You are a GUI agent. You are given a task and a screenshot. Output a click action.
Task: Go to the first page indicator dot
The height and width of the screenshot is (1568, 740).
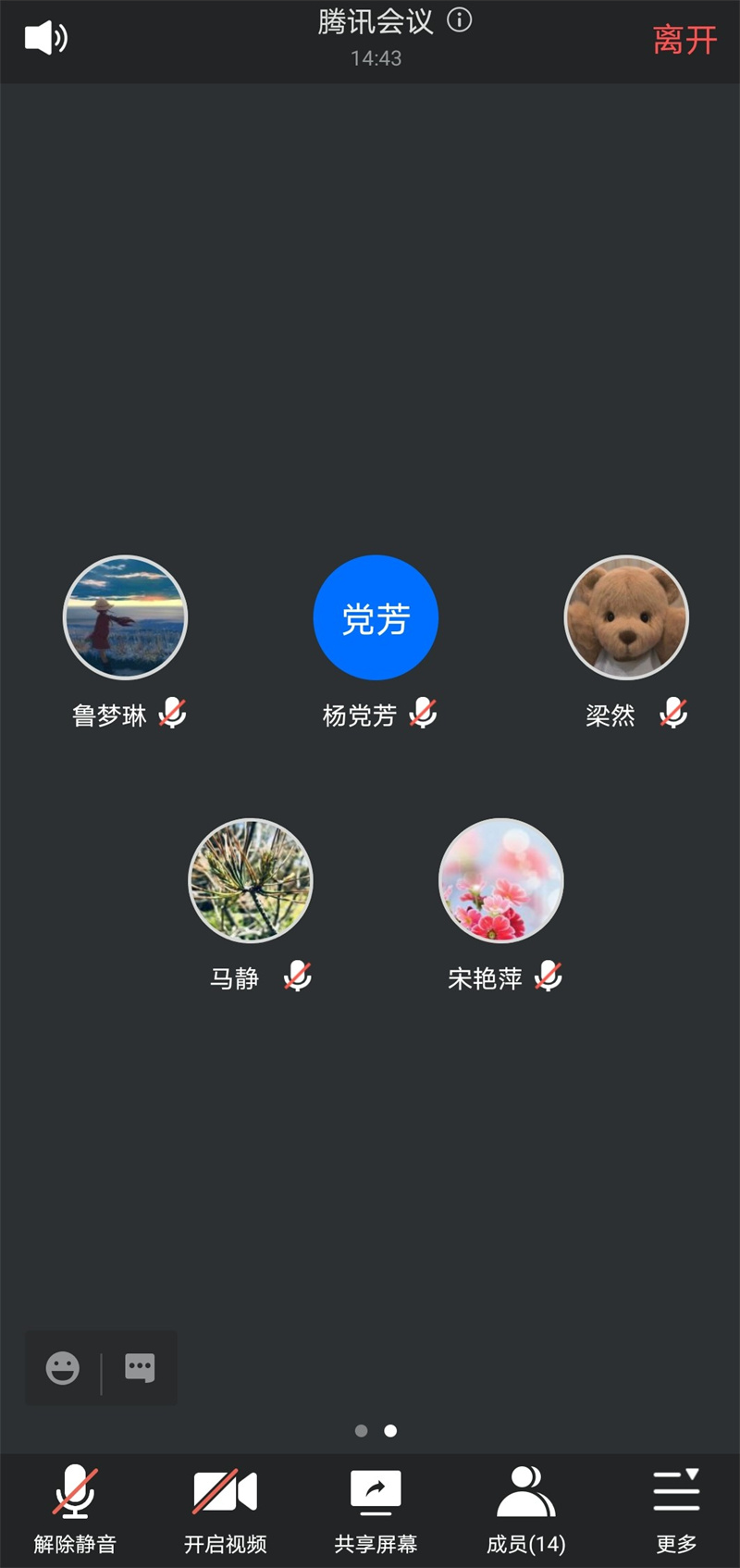(362, 1431)
